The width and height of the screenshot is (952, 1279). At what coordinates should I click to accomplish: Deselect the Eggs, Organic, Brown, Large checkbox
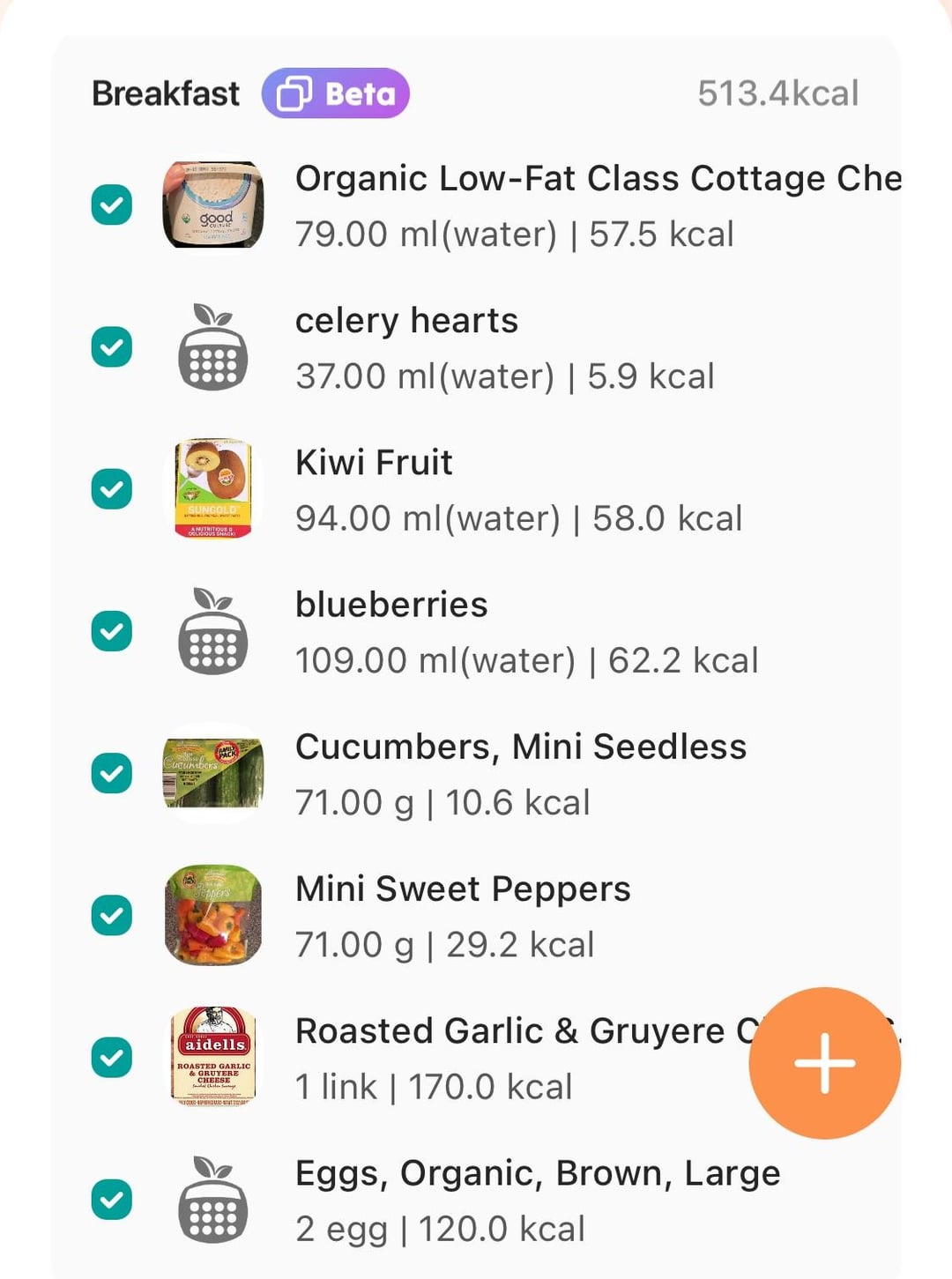point(112,1200)
